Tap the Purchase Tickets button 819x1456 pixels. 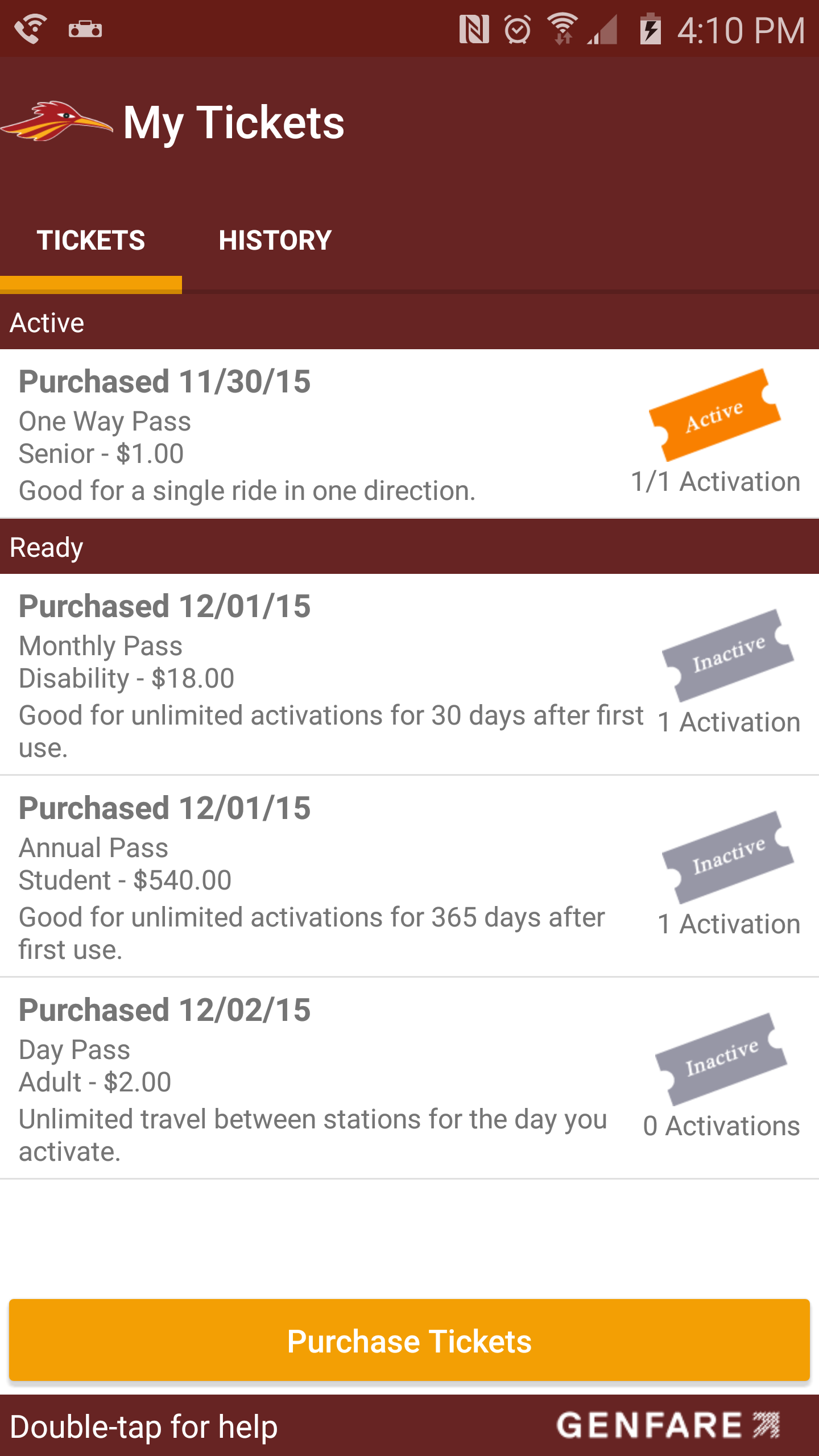coord(409,1341)
